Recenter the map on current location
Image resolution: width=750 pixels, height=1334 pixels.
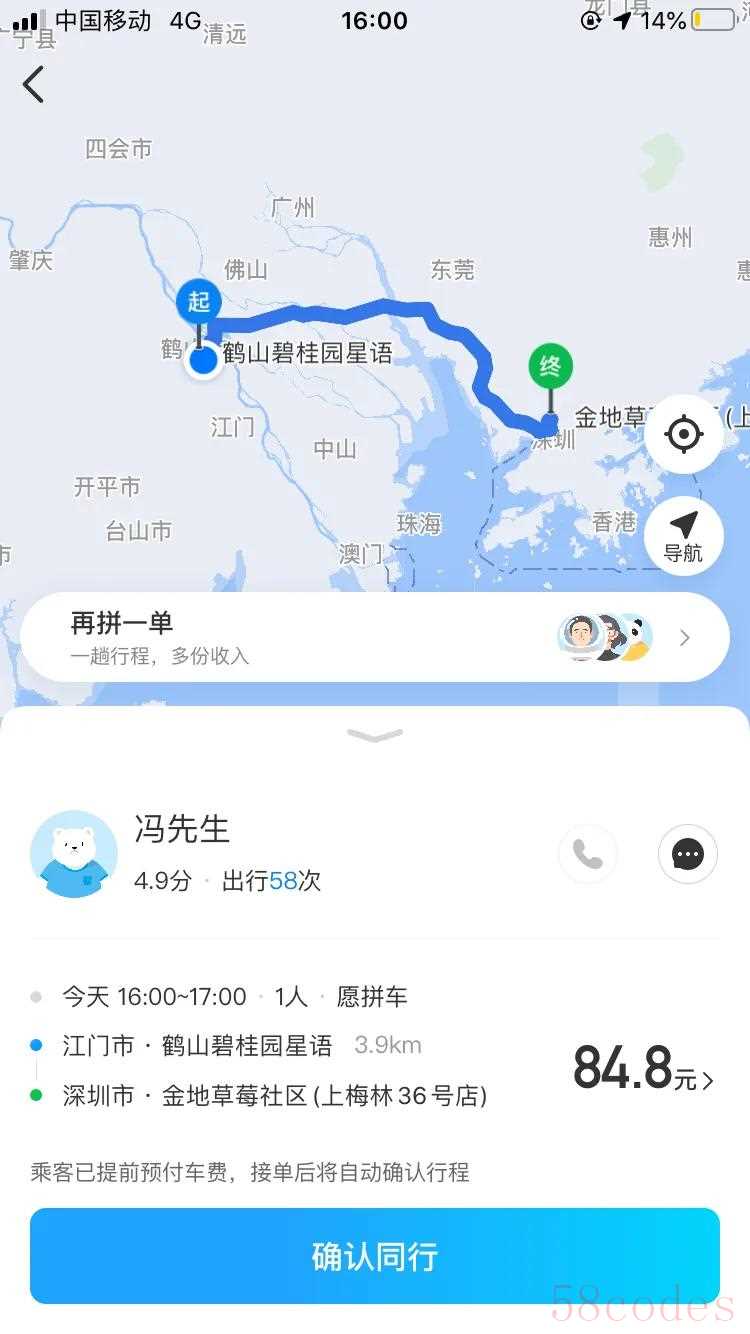[x=684, y=434]
